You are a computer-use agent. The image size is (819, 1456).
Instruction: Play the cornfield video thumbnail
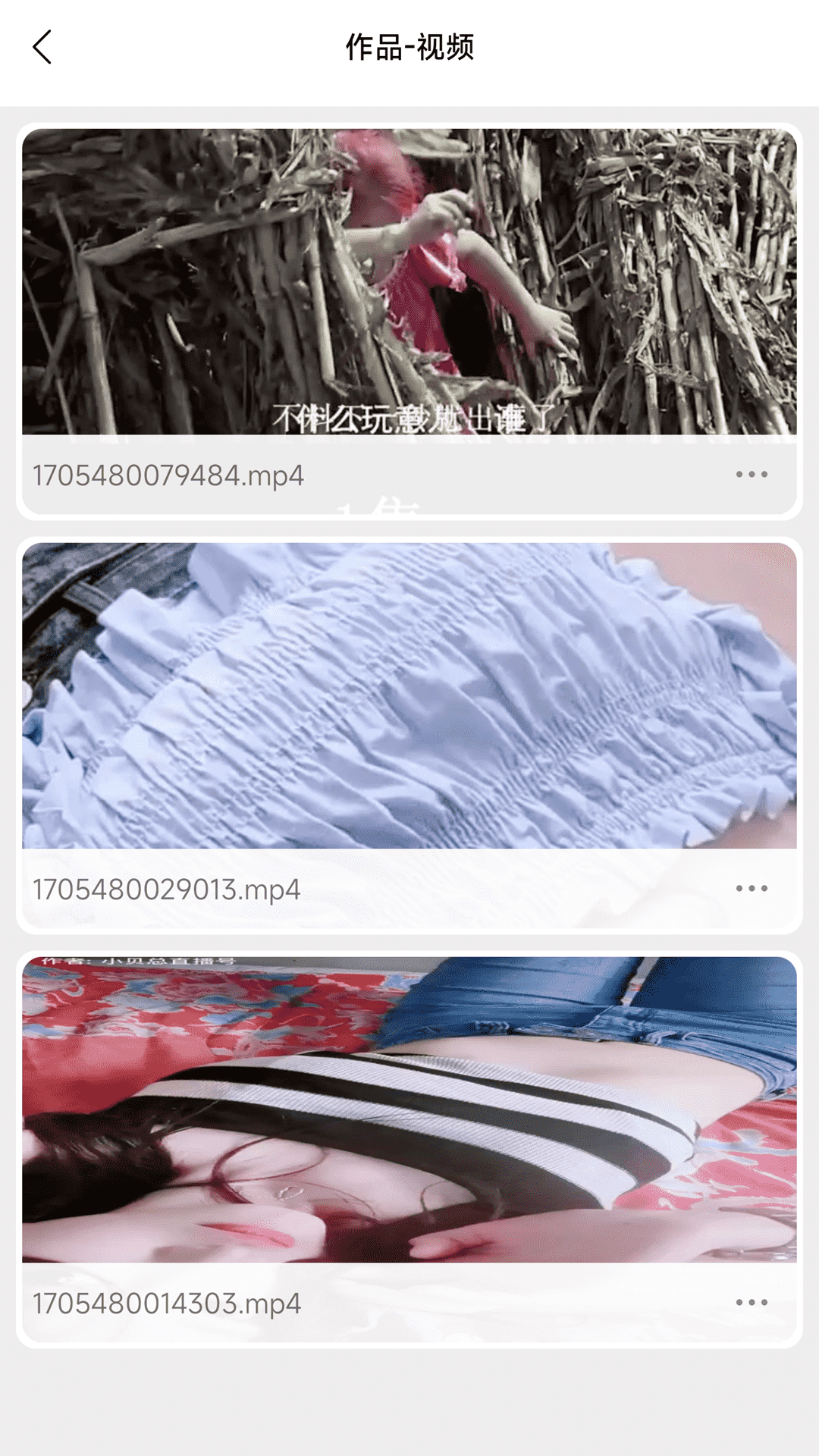(409, 284)
